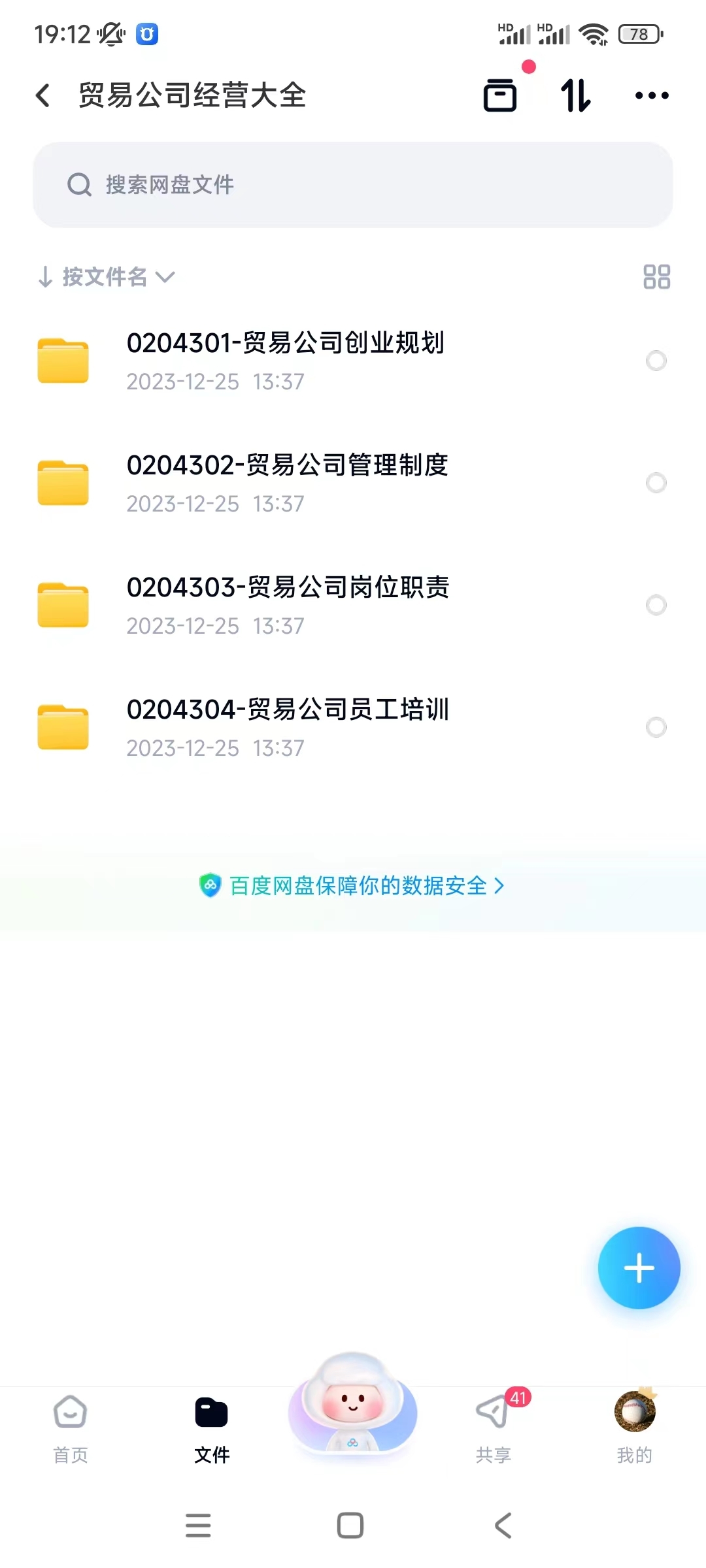Image resolution: width=706 pixels, height=1568 pixels.
Task: Go back from 贸易公司经营大全 folder
Action: 43,95
